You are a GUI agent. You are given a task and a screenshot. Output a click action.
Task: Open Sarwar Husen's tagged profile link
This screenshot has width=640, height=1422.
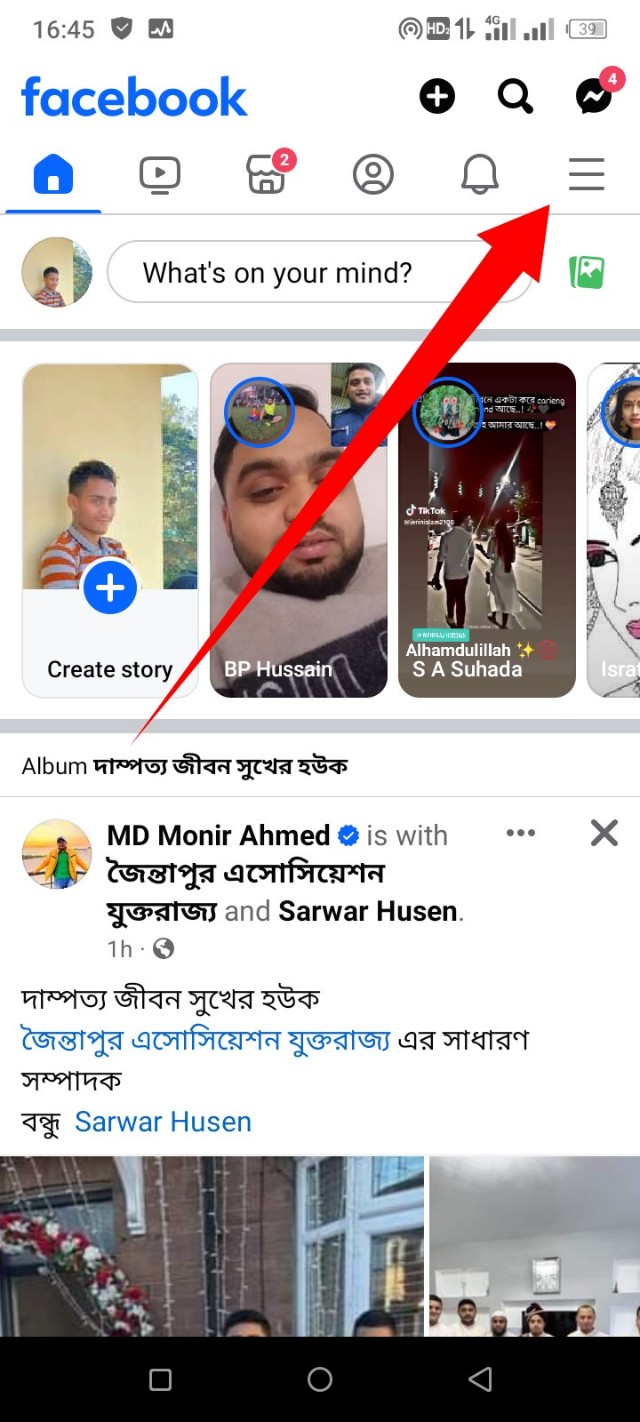tap(163, 1122)
